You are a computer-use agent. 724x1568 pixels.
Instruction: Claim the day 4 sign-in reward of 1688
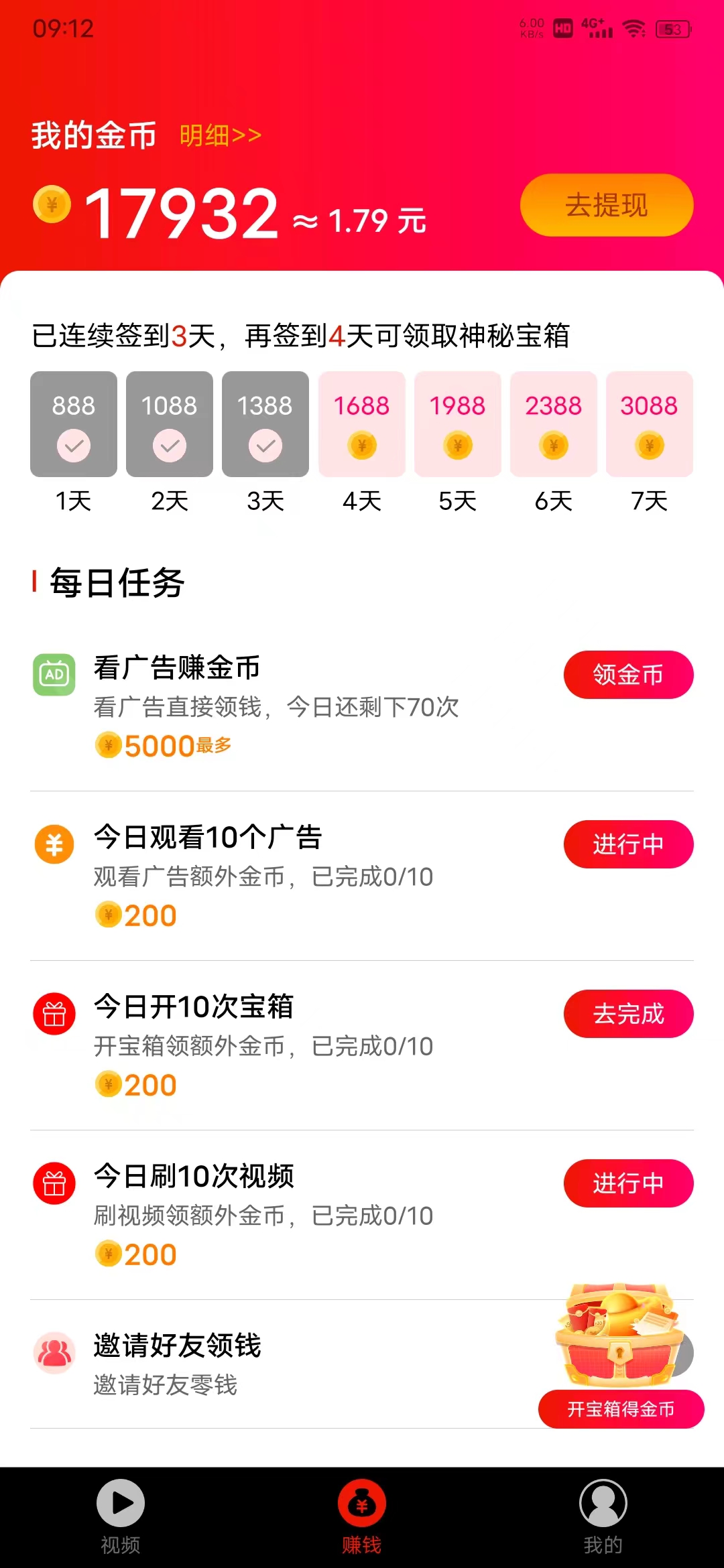point(361,424)
